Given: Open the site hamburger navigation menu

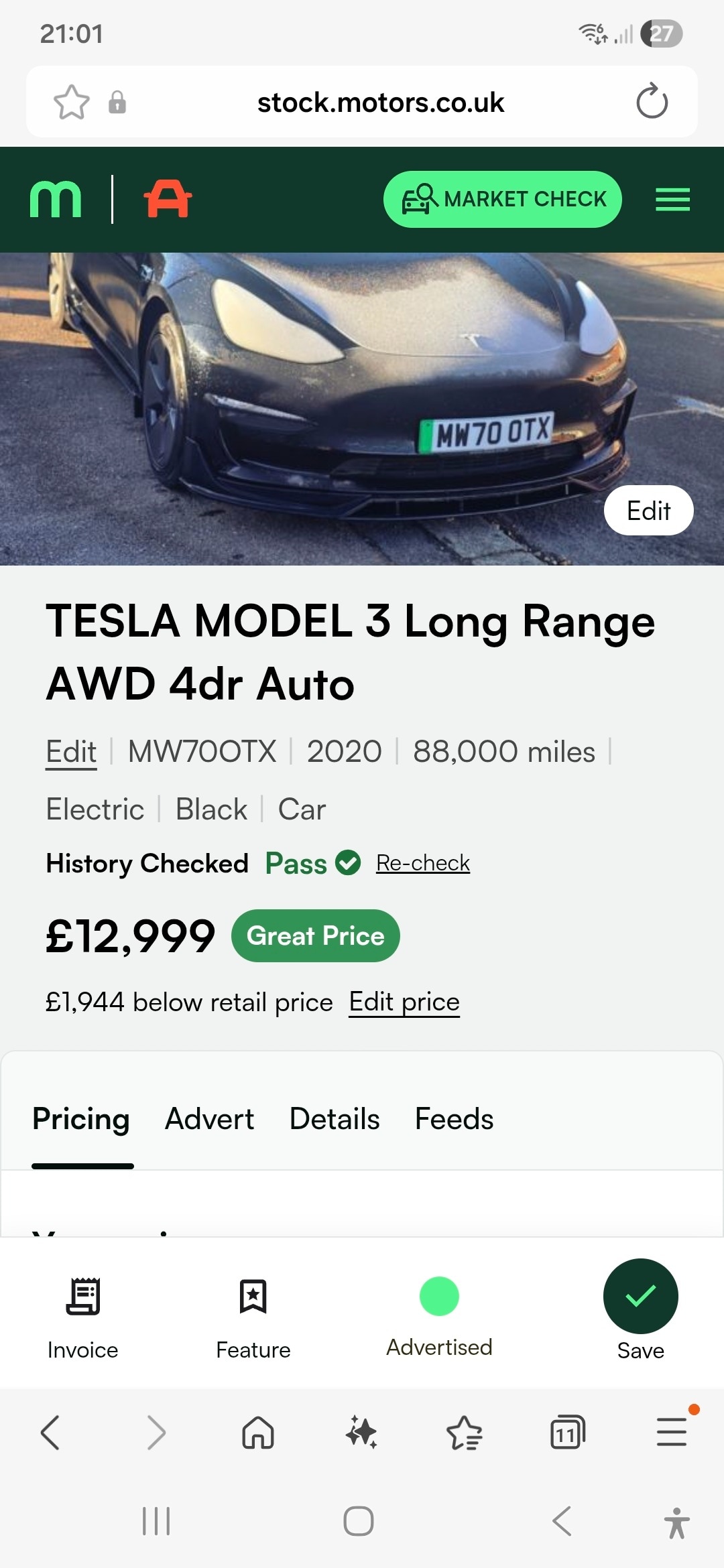Looking at the screenshot, I should [672, 199].
